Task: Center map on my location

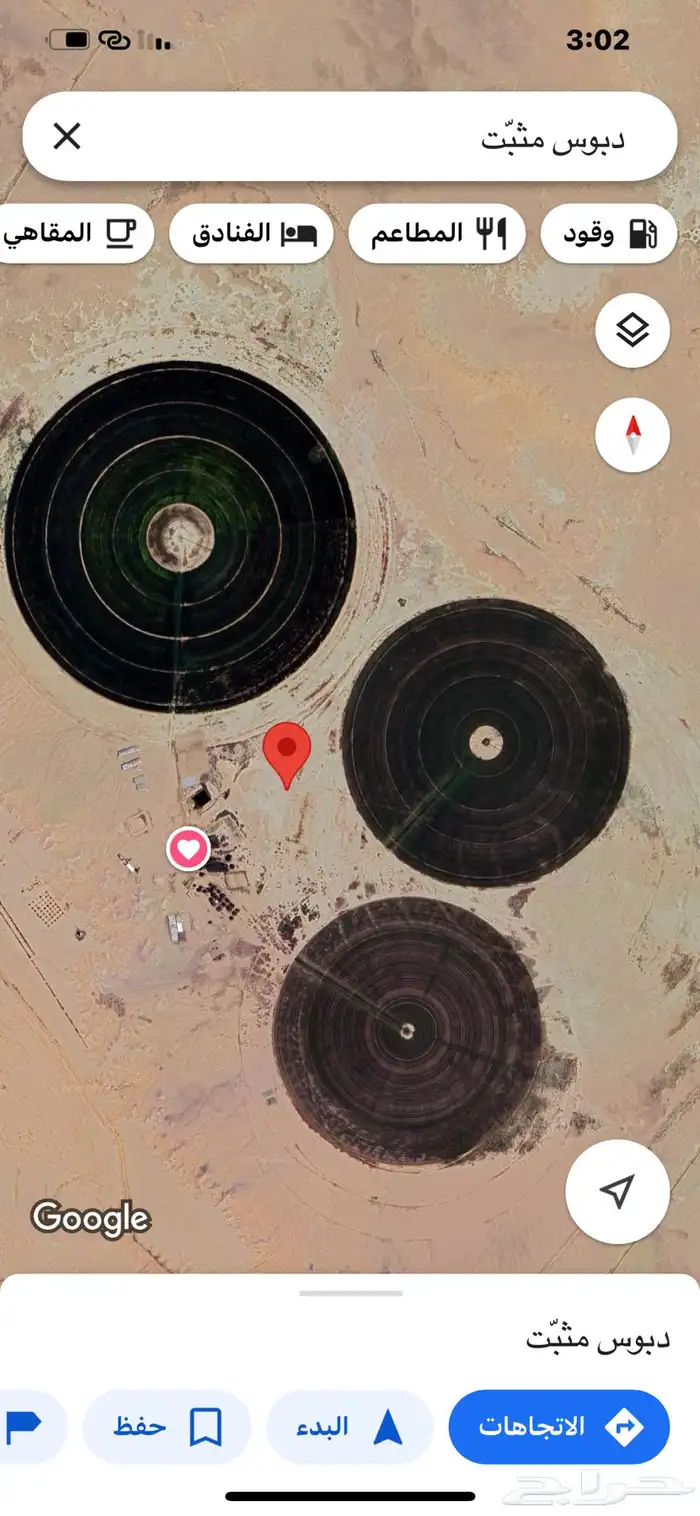Action: (x=617, y=1191)
